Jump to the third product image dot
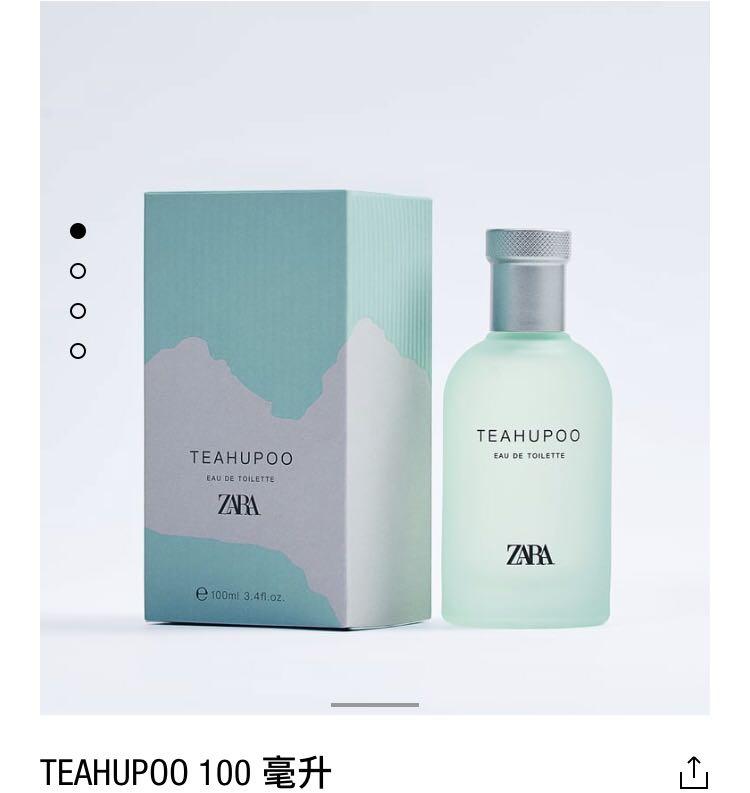750x793 pixels. tap(78, 311)
